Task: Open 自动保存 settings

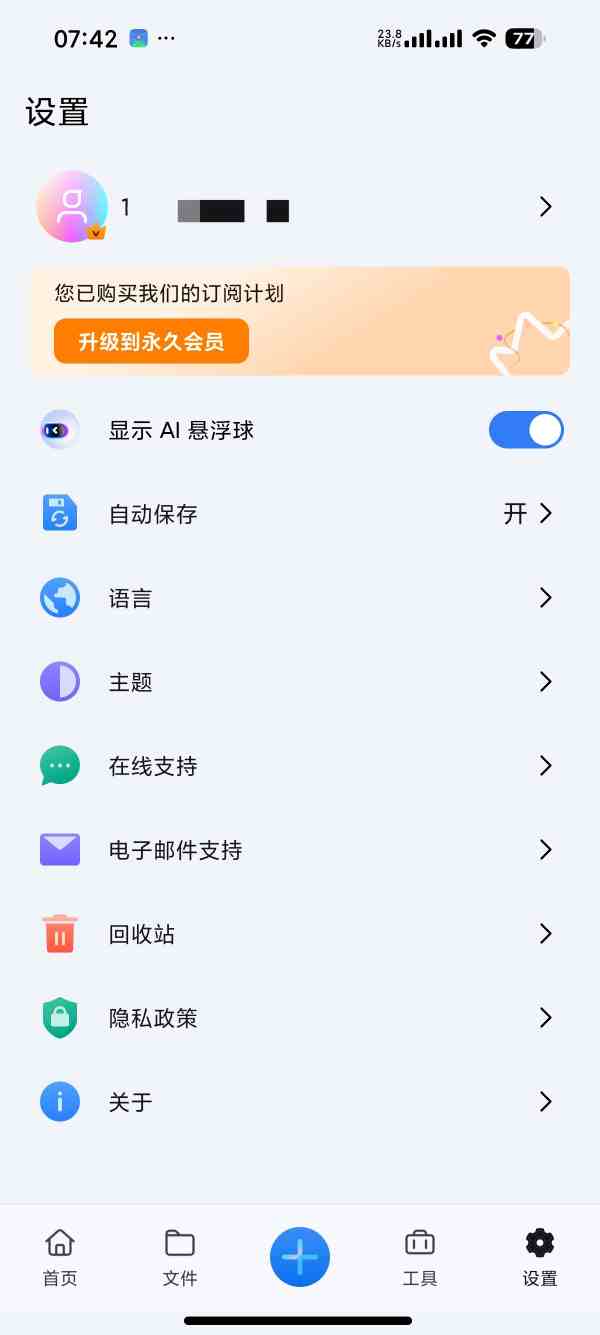Action: click(300, 514)
